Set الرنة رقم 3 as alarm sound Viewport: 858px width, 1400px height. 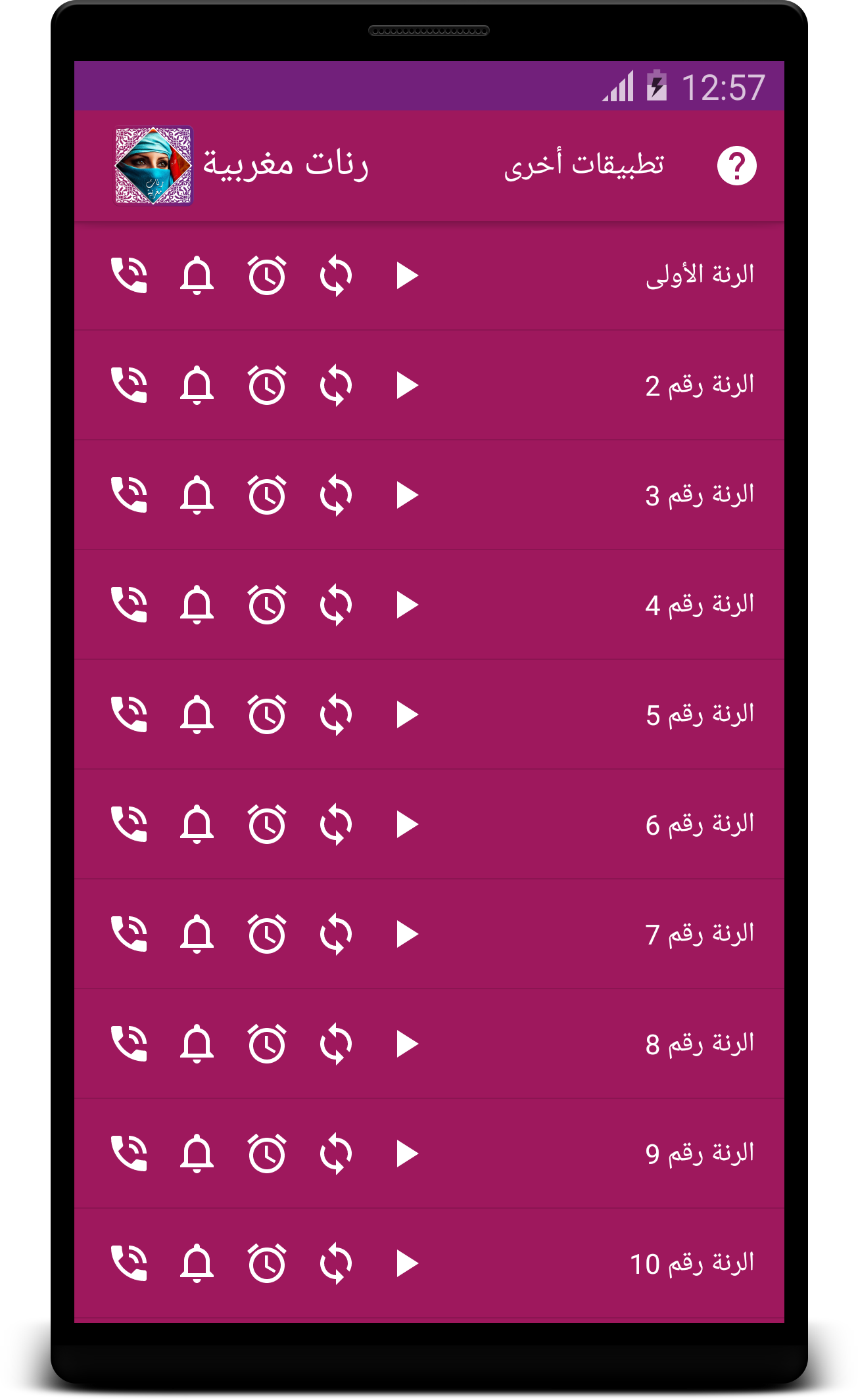click(x=267, y=495)
